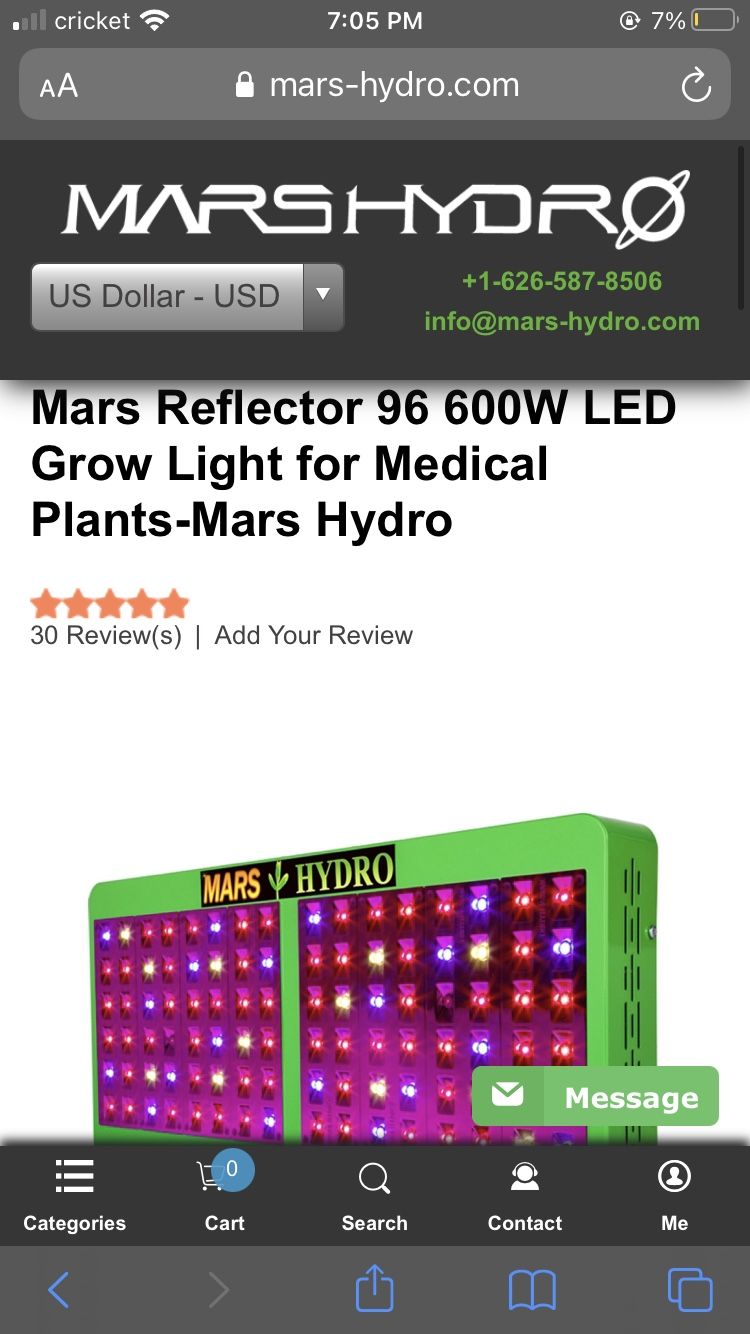This screenshot has width=750, height=1334.
Task: Open the site Search tab
Action: 375,1195
